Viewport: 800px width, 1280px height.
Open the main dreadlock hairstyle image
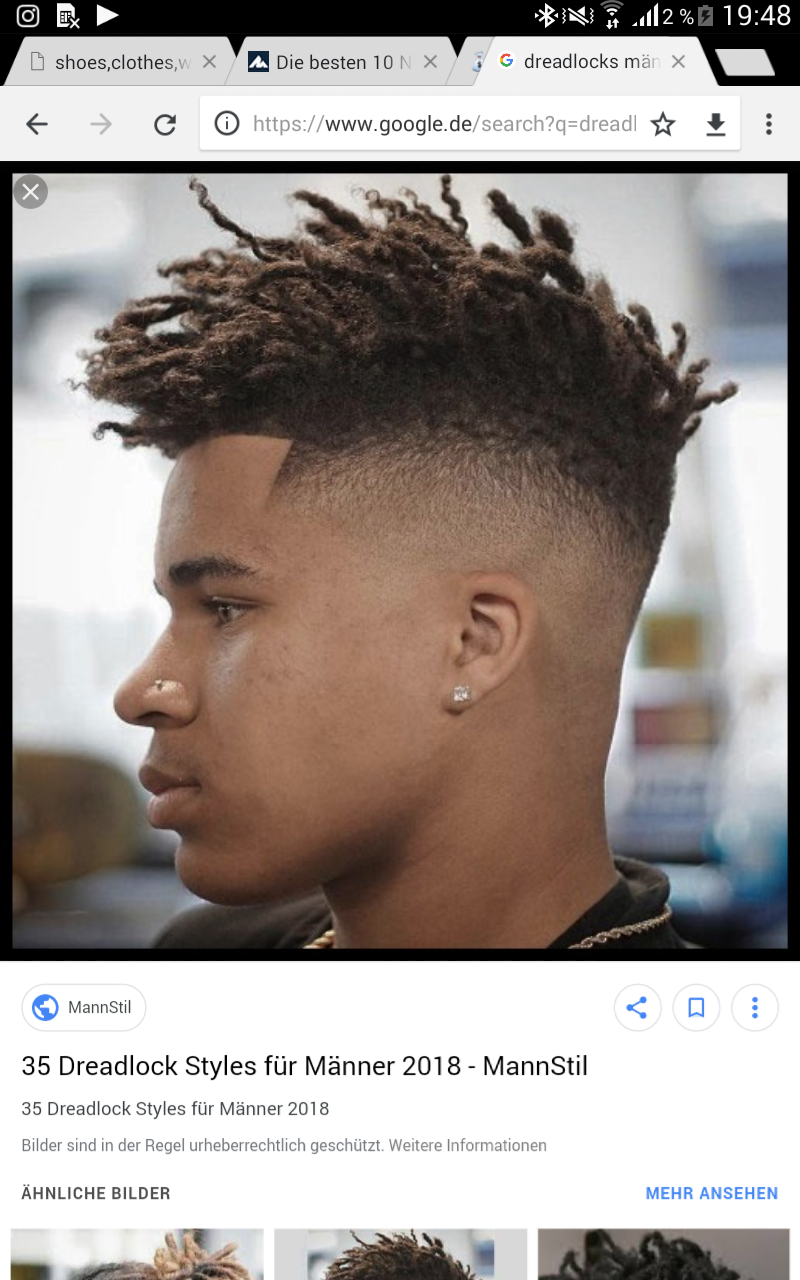(x=400, y=560)
